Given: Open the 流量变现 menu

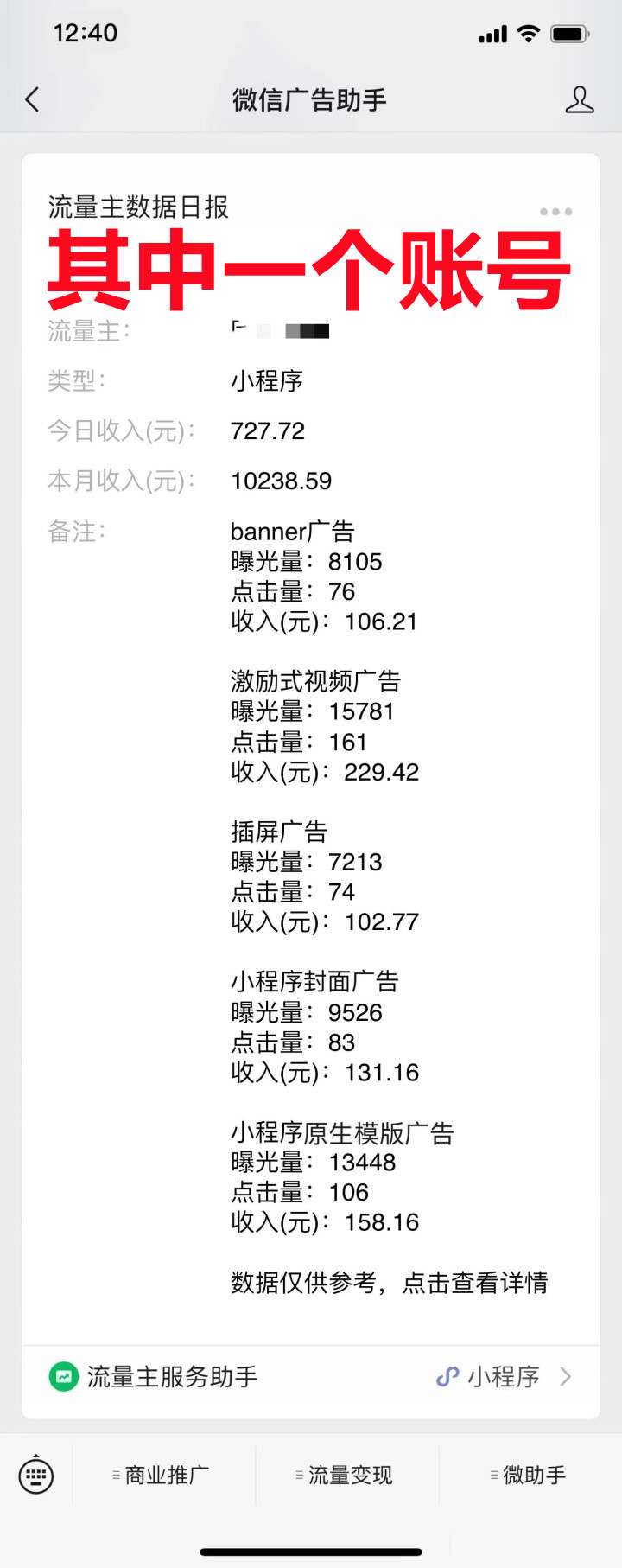Looking at the screenshot, I should [x=347, y=1475].
